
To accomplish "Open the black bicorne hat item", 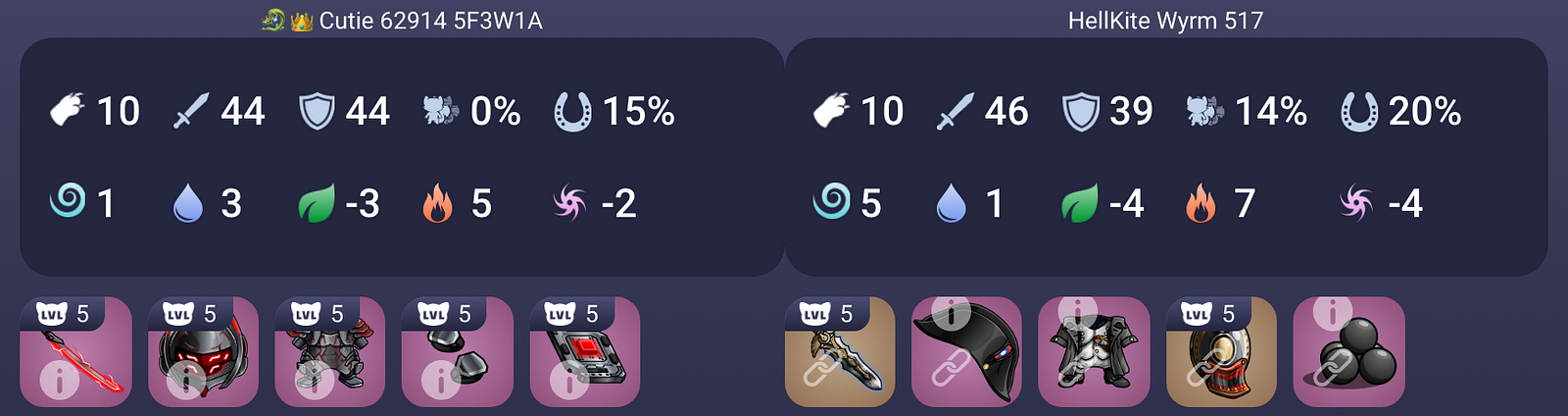I will coord(967,352).
